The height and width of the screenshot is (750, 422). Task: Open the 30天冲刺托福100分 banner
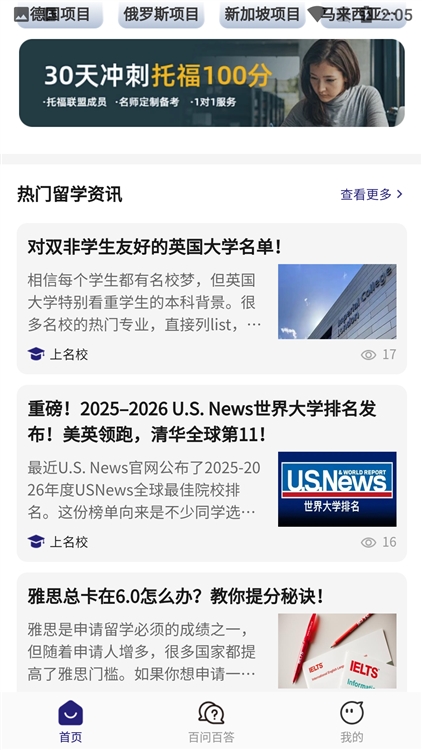(x=211, y=83)
